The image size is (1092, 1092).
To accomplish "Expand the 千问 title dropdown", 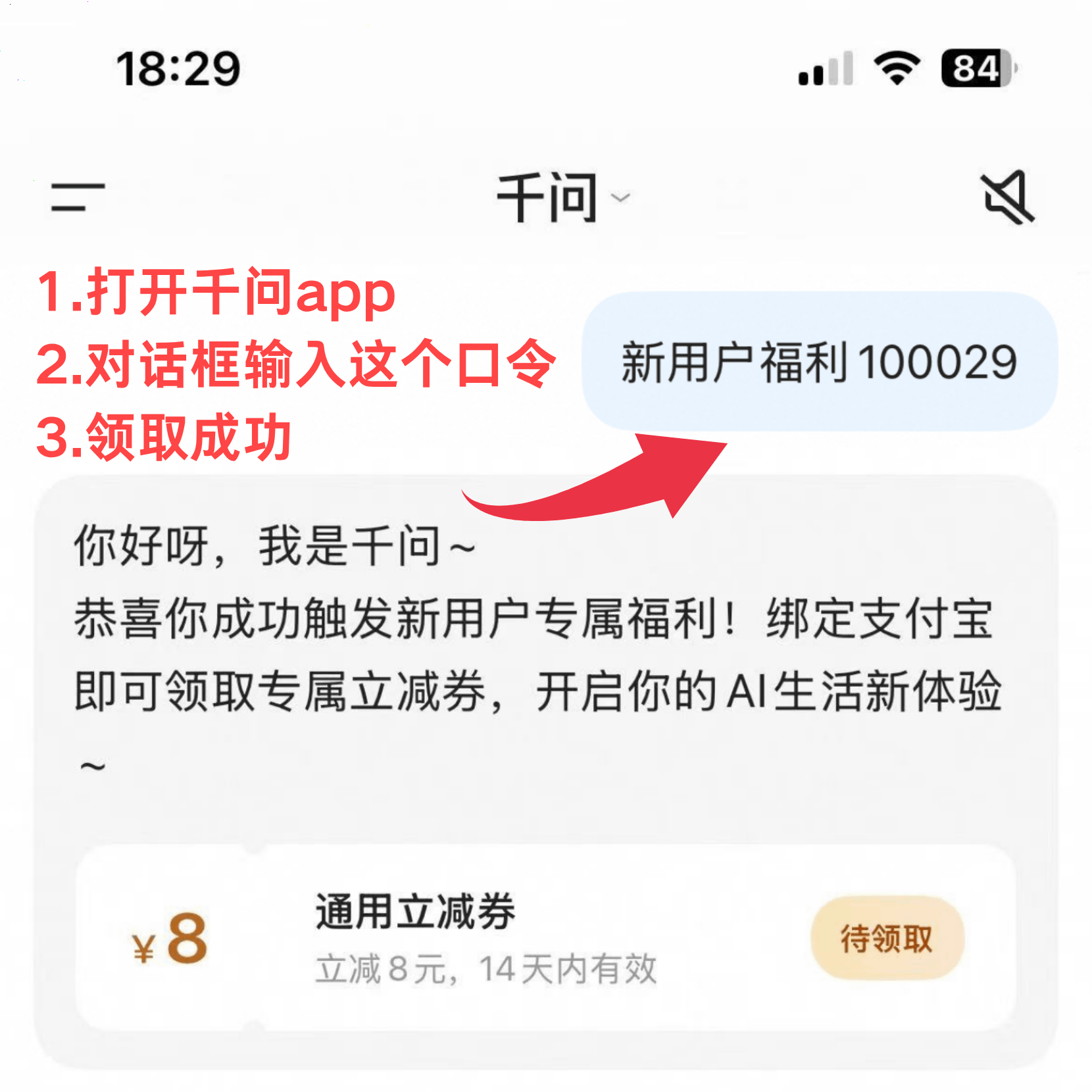I will [x=564, y=197].
